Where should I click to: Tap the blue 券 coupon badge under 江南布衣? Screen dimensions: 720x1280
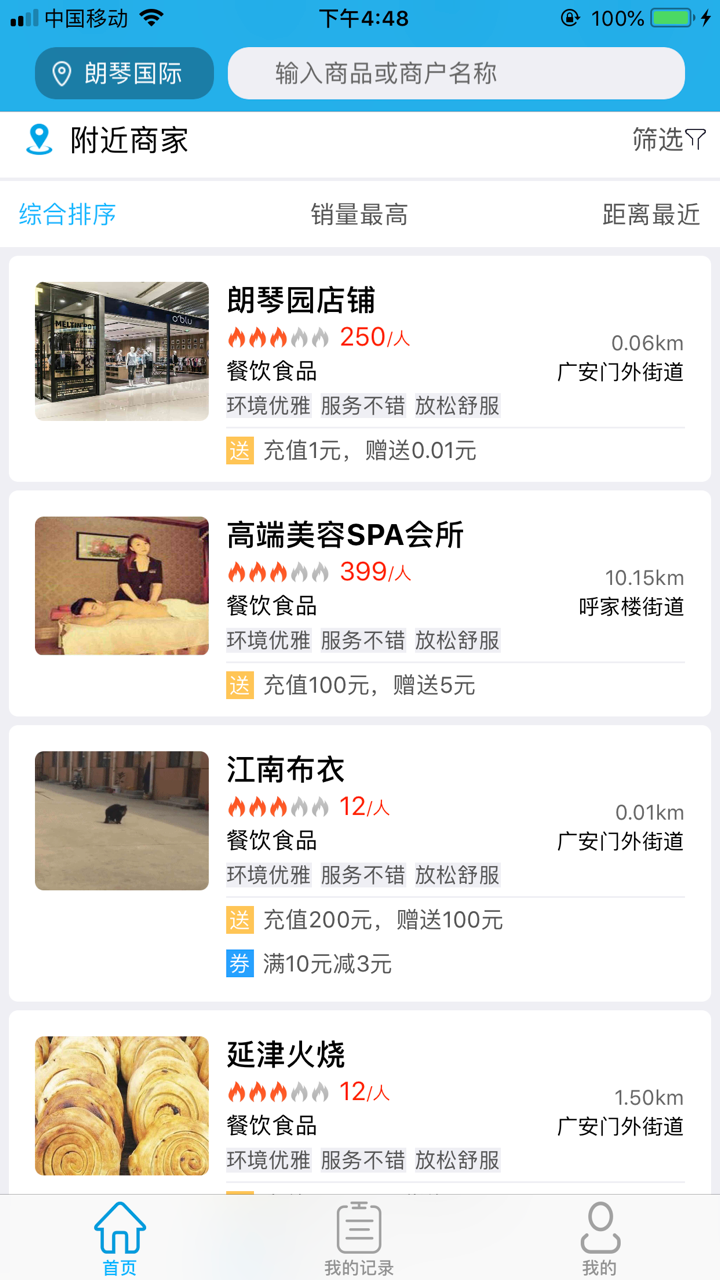[240, 964]
